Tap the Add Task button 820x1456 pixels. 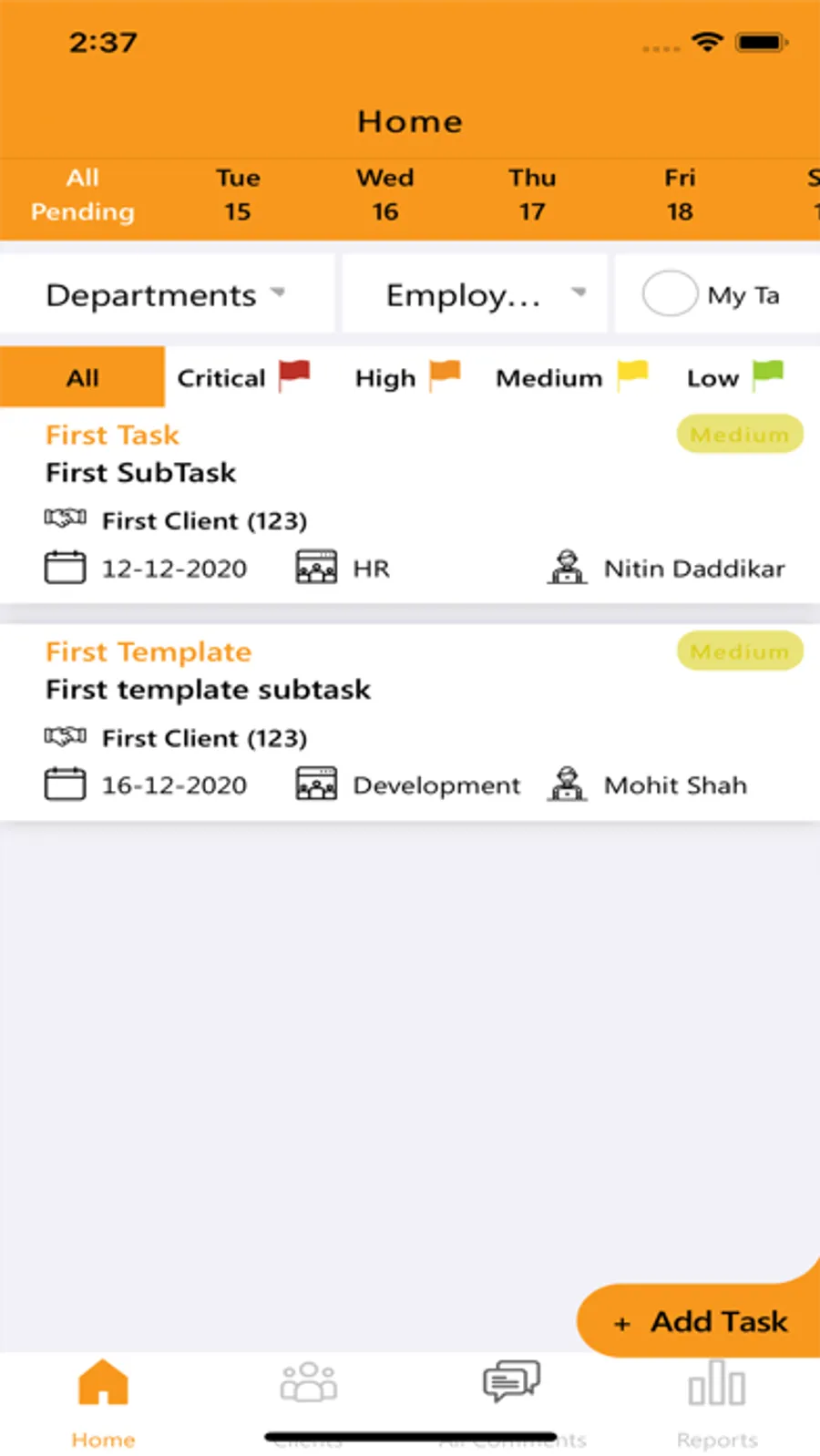703,1320
